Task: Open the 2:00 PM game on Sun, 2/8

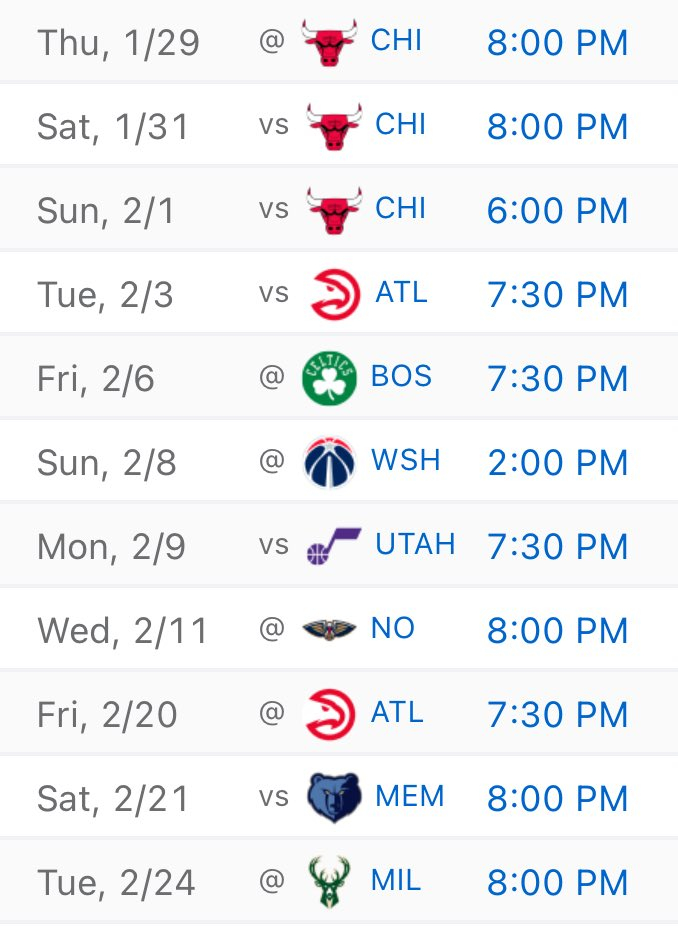Action: 557,462
